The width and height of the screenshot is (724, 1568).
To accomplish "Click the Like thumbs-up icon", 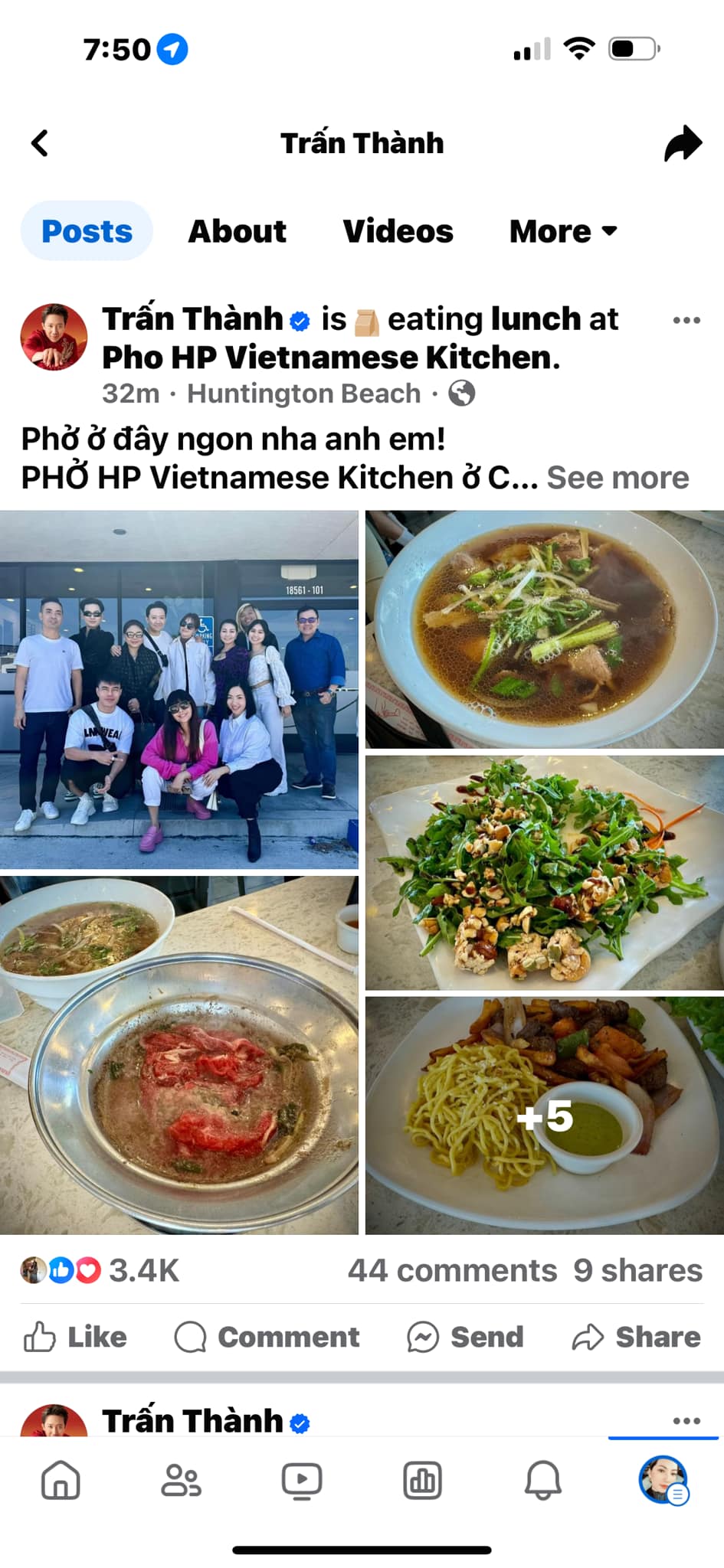I will [38, 1336].
